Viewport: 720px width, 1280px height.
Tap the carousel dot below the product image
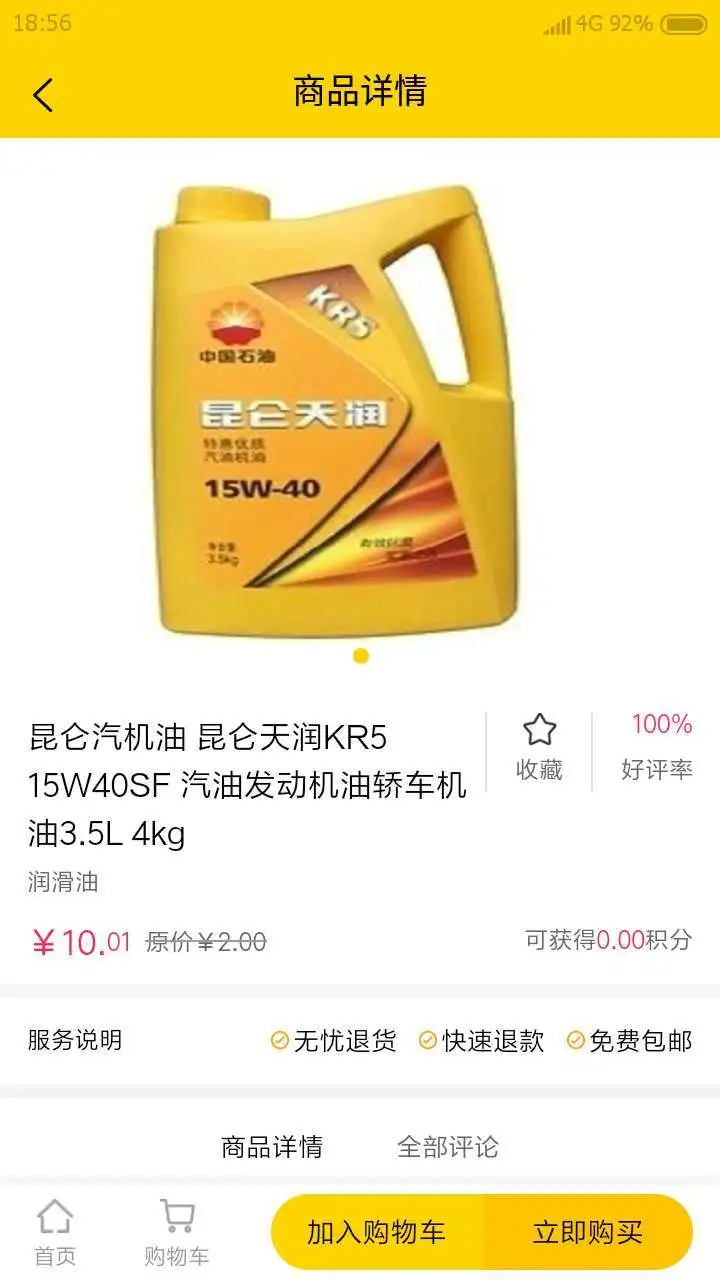tap(359, 655)
